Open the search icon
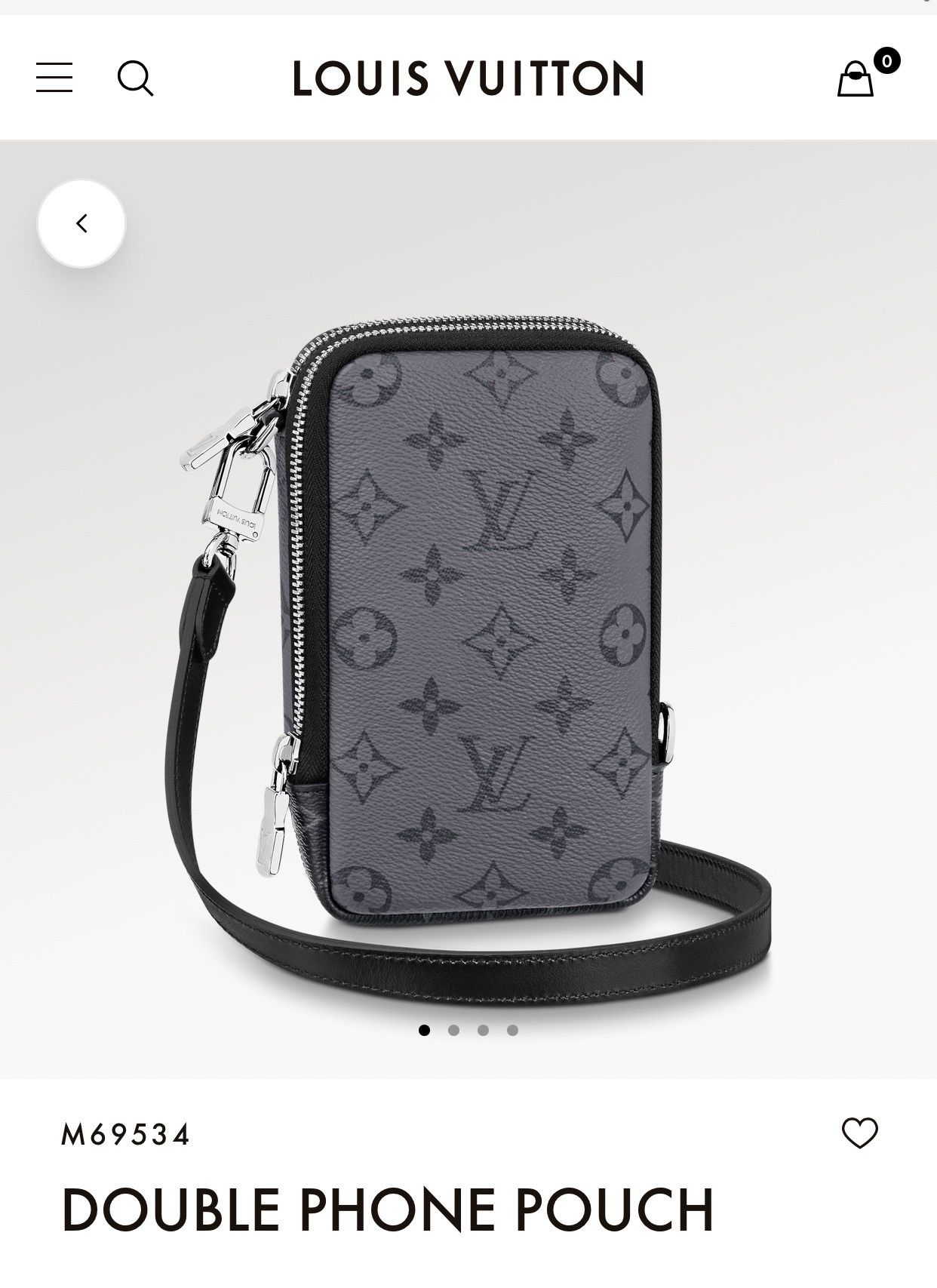The width and height of the screenshot is (937, 1288). [x=135, y=78]
